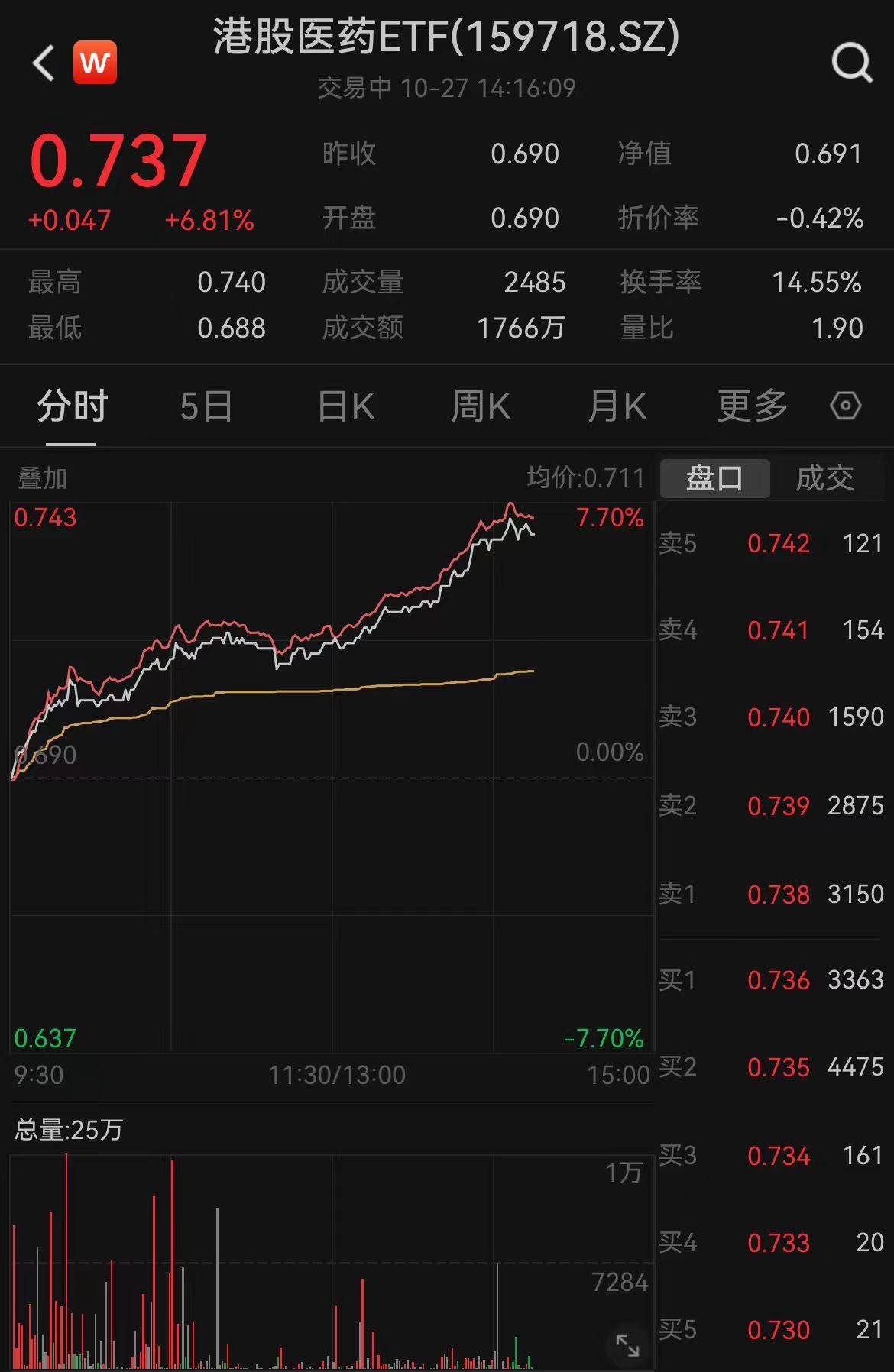Toggle the 叠加 overlay option

(40, 478)
